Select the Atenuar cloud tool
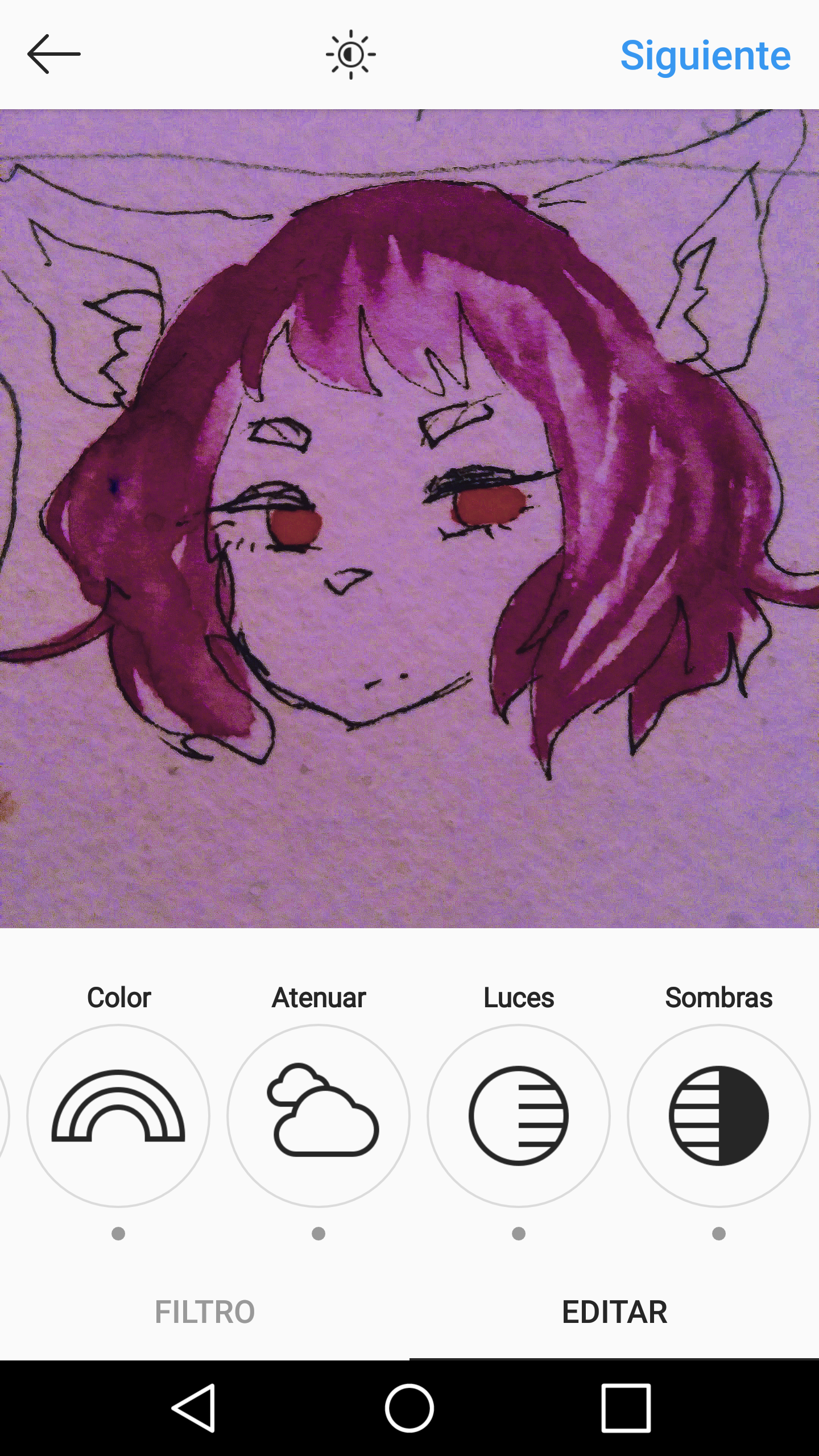This screenshot has width=819, height=1456. click(x=318, y=1115)
